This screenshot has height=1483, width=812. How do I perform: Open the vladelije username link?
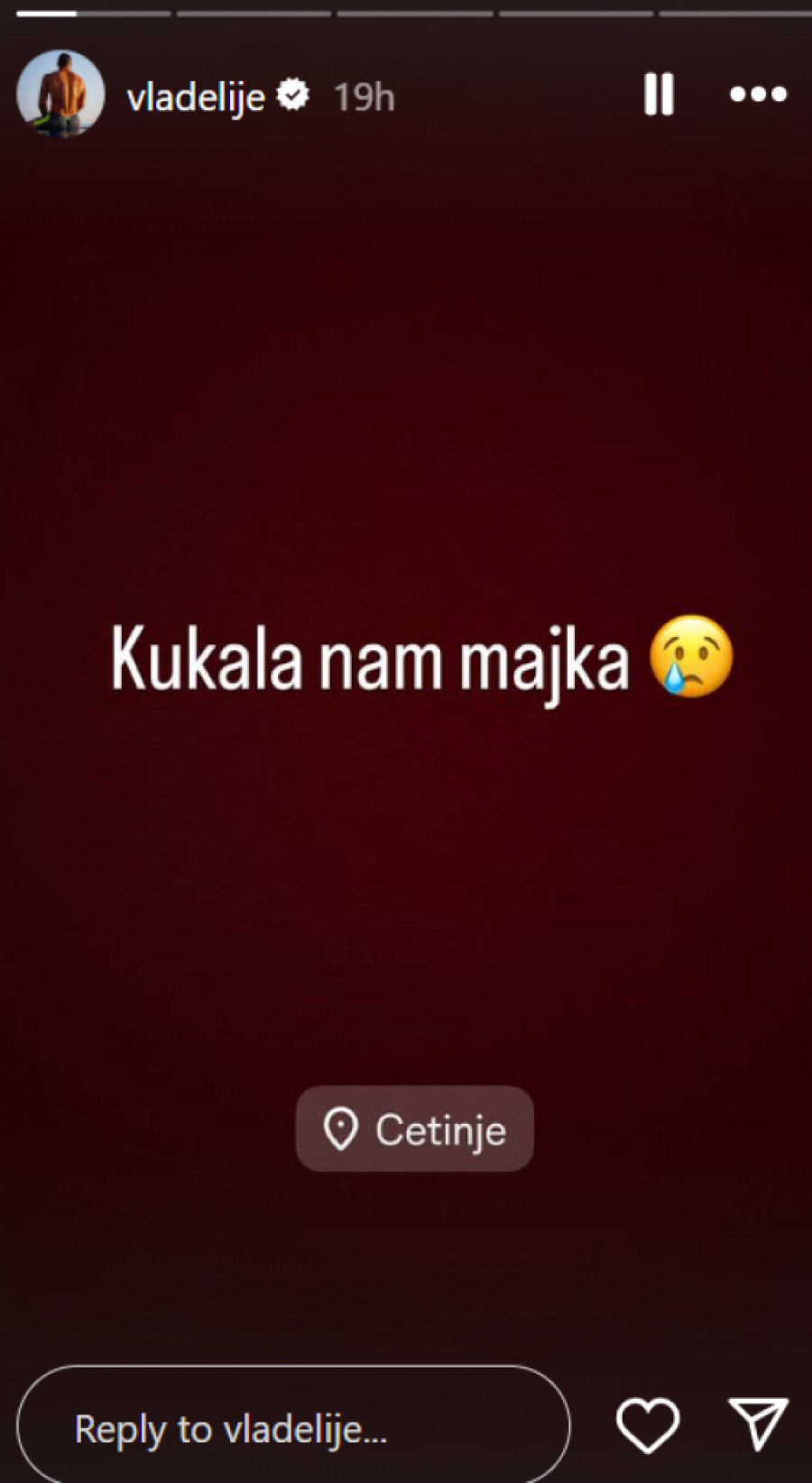(x=196, y=97)
